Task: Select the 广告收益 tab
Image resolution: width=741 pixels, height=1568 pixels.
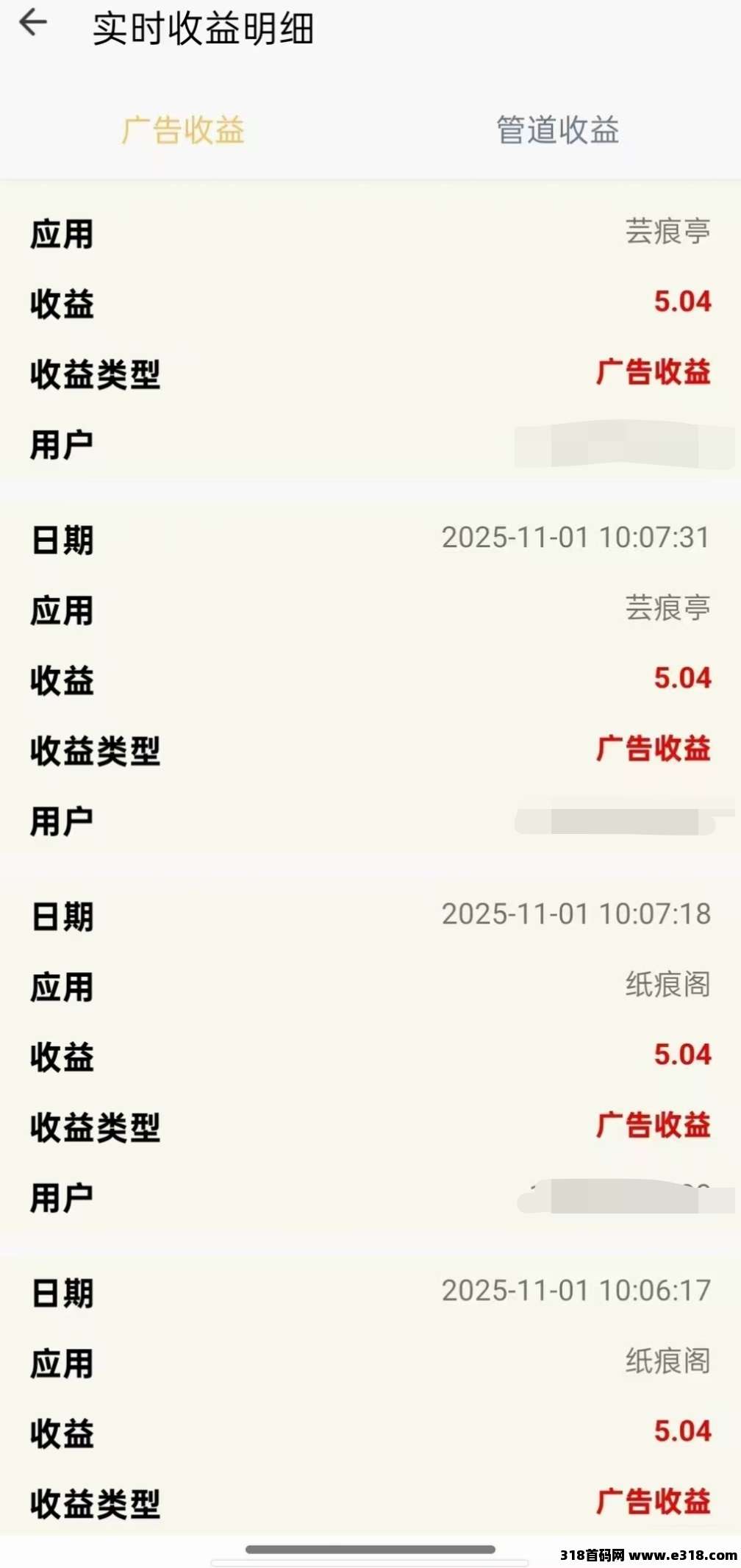Action: click(x=183, y=130)
